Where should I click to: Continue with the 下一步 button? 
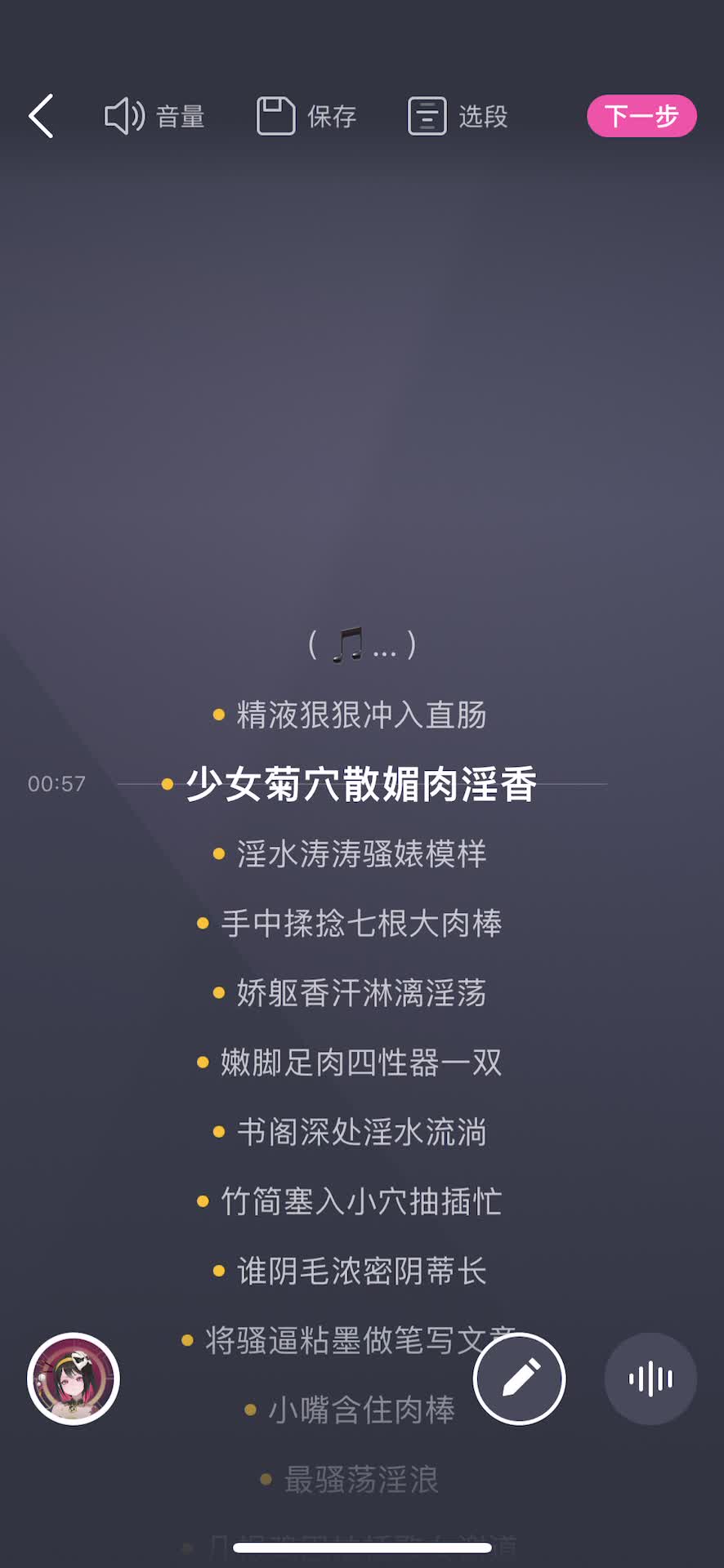[x=641, y=116]
